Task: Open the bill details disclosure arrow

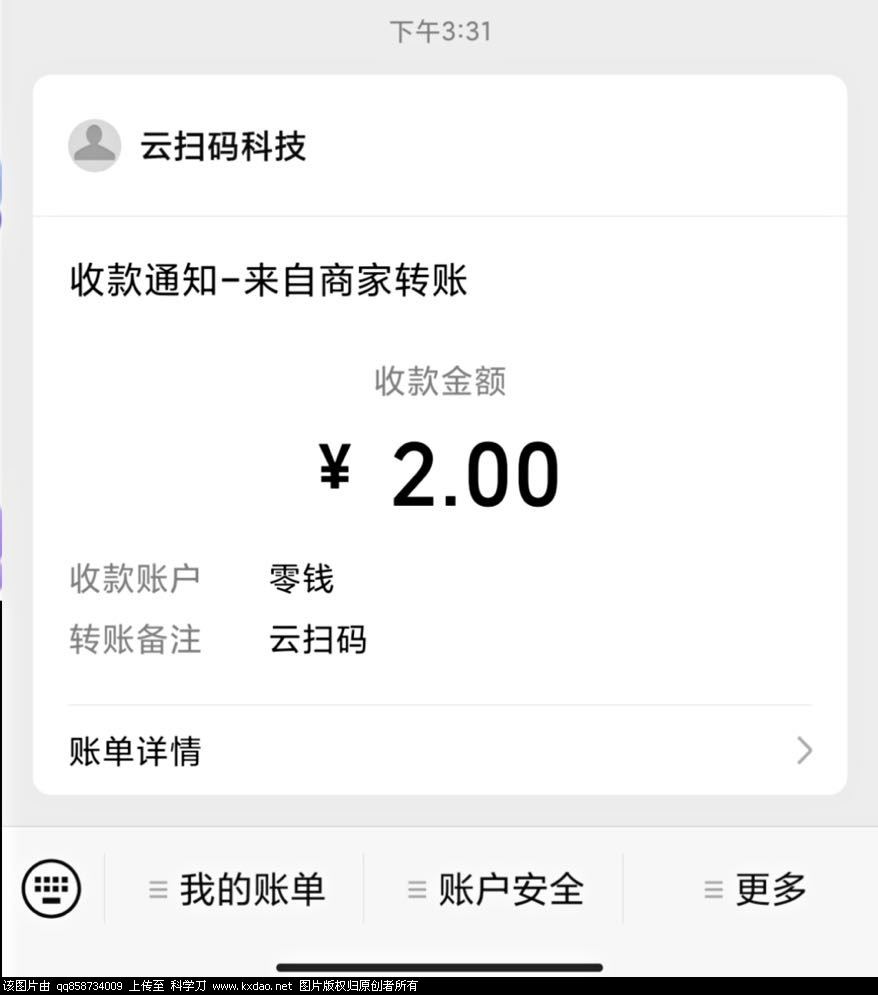Action: [x=803, y=751]
